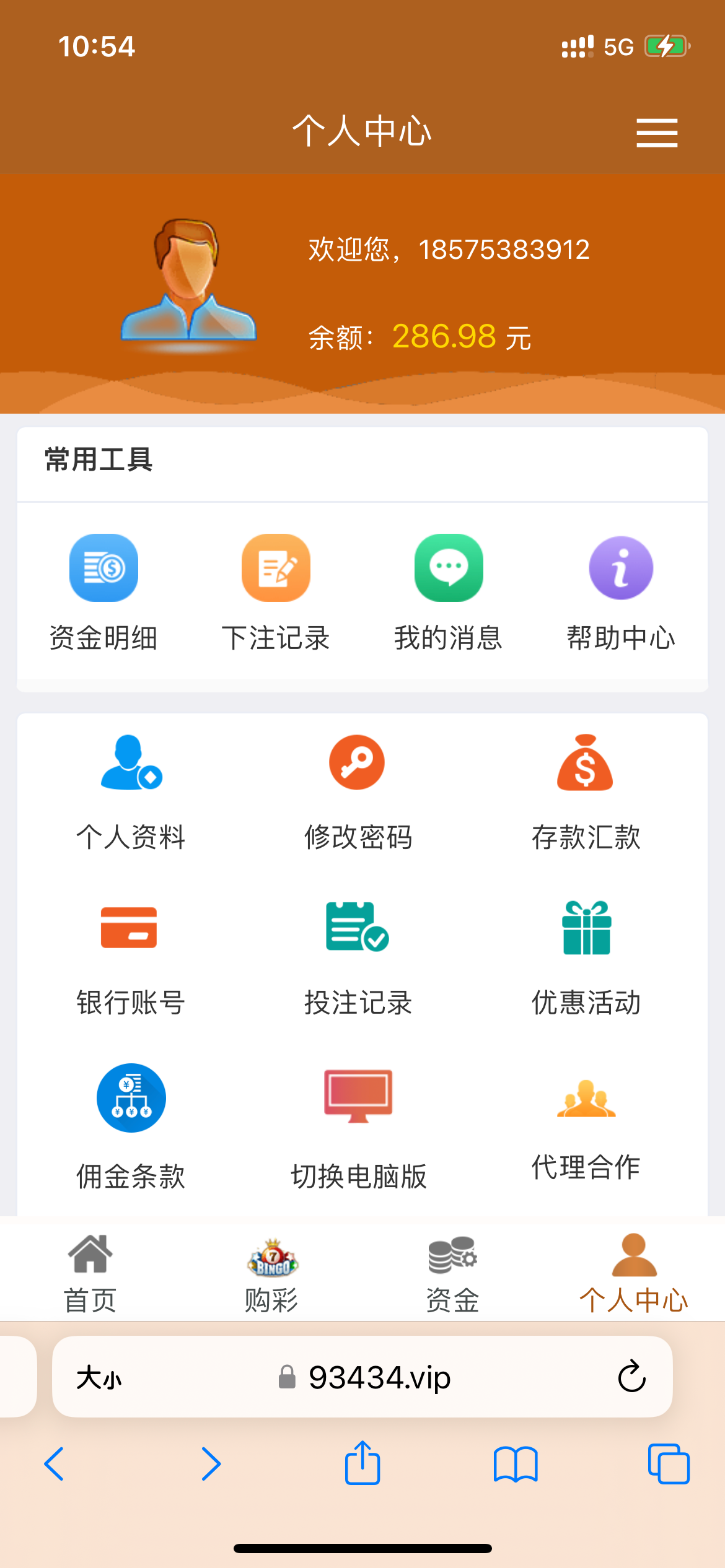Open 代理合作 agent cooperation

tap(586, 1127)
